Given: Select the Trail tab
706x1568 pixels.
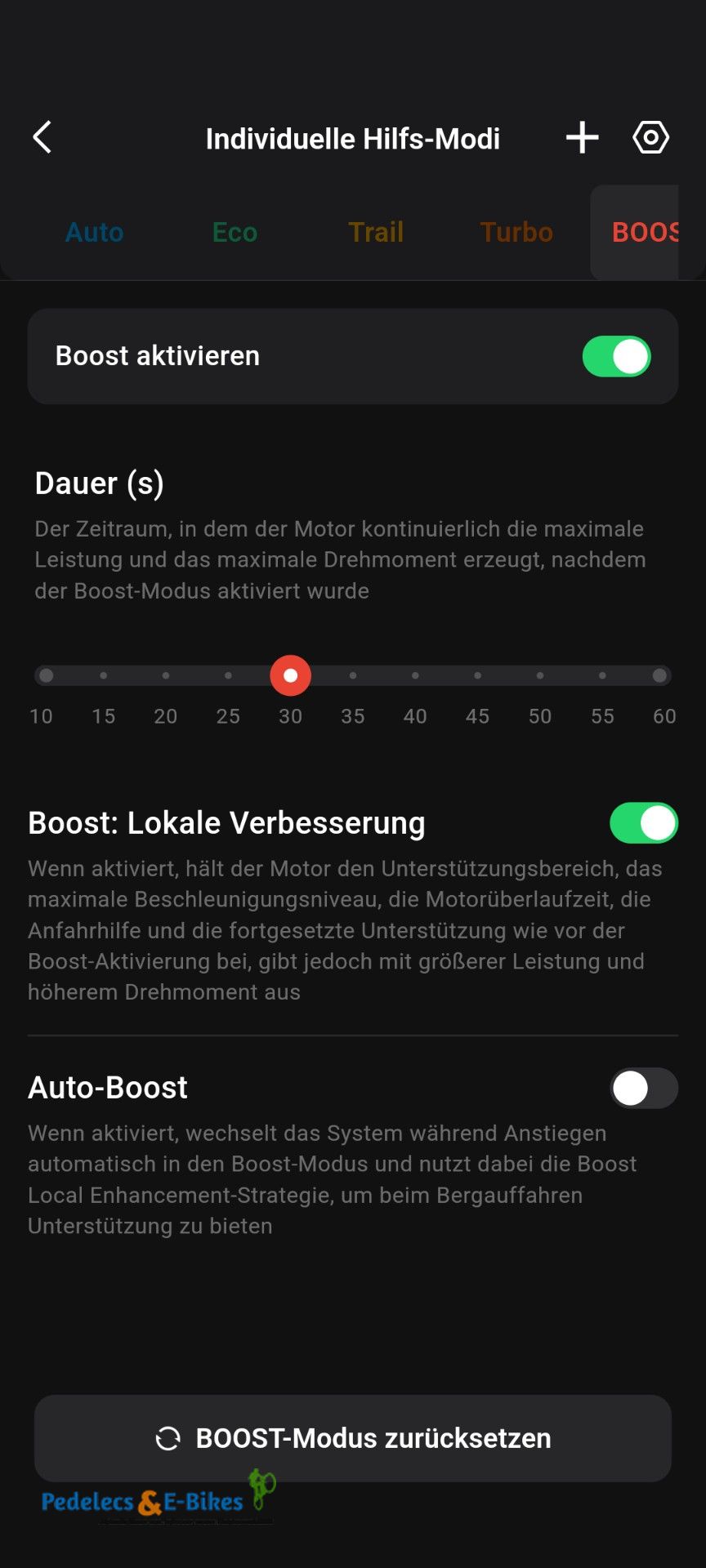Looking at the screenshot, I should (x=376, y=232).
